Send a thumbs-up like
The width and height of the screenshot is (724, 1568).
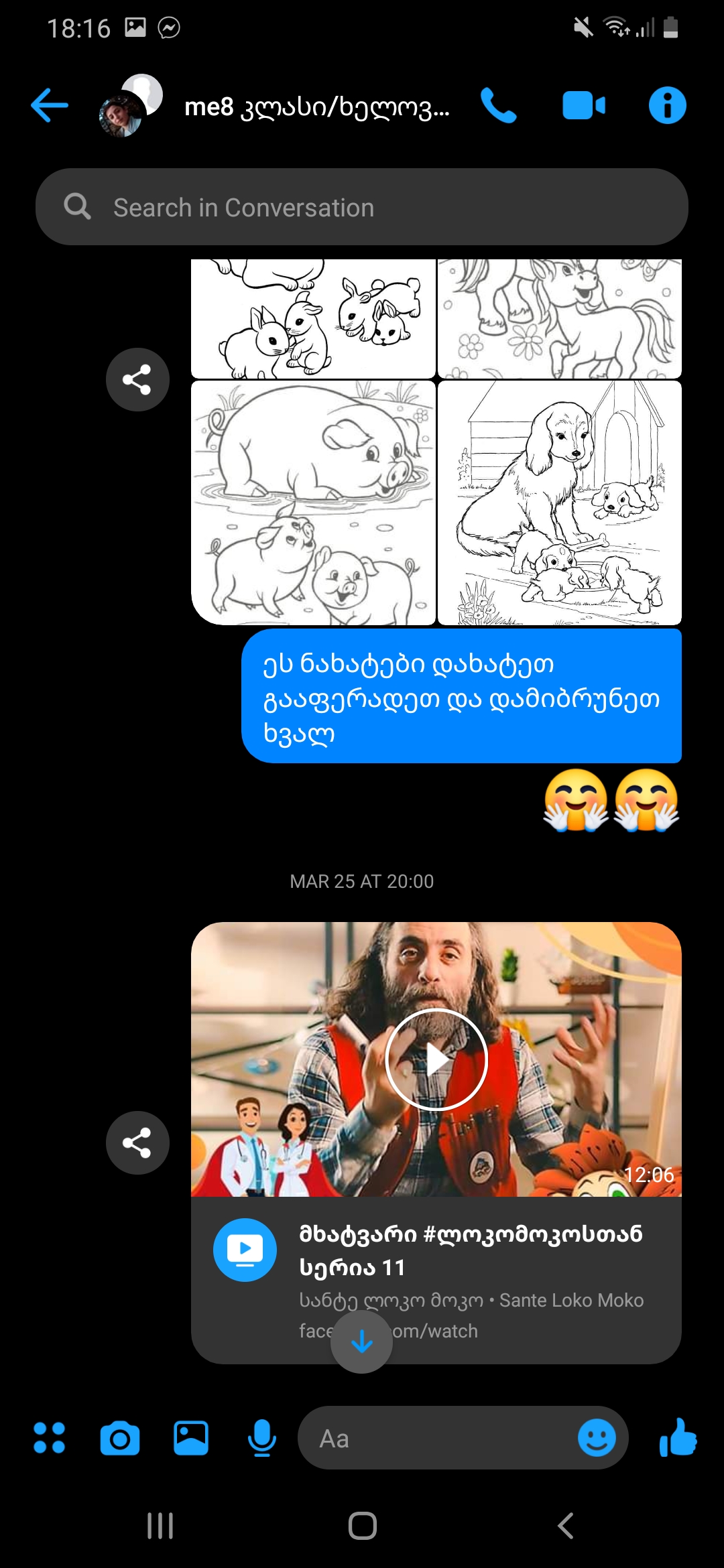[678, 1438]
